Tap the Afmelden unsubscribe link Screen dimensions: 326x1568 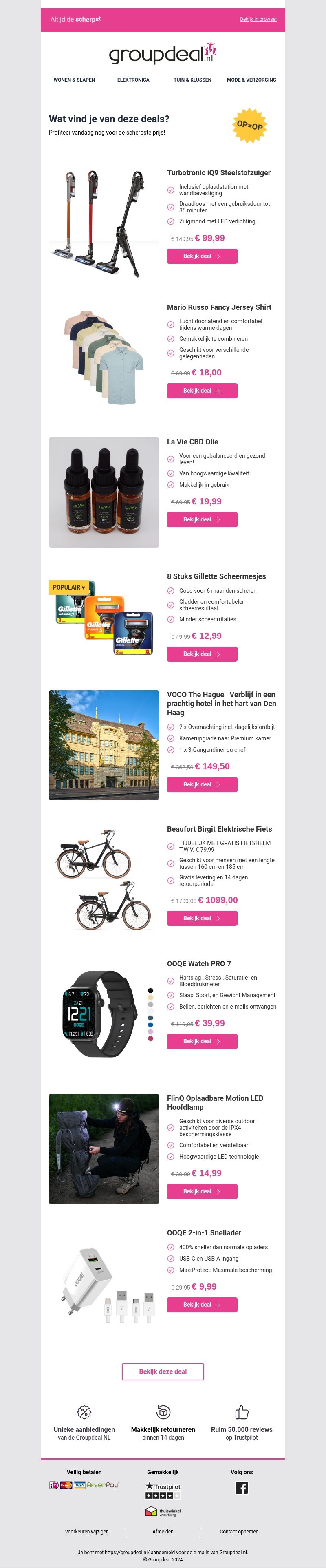(x=163, y=1531)
